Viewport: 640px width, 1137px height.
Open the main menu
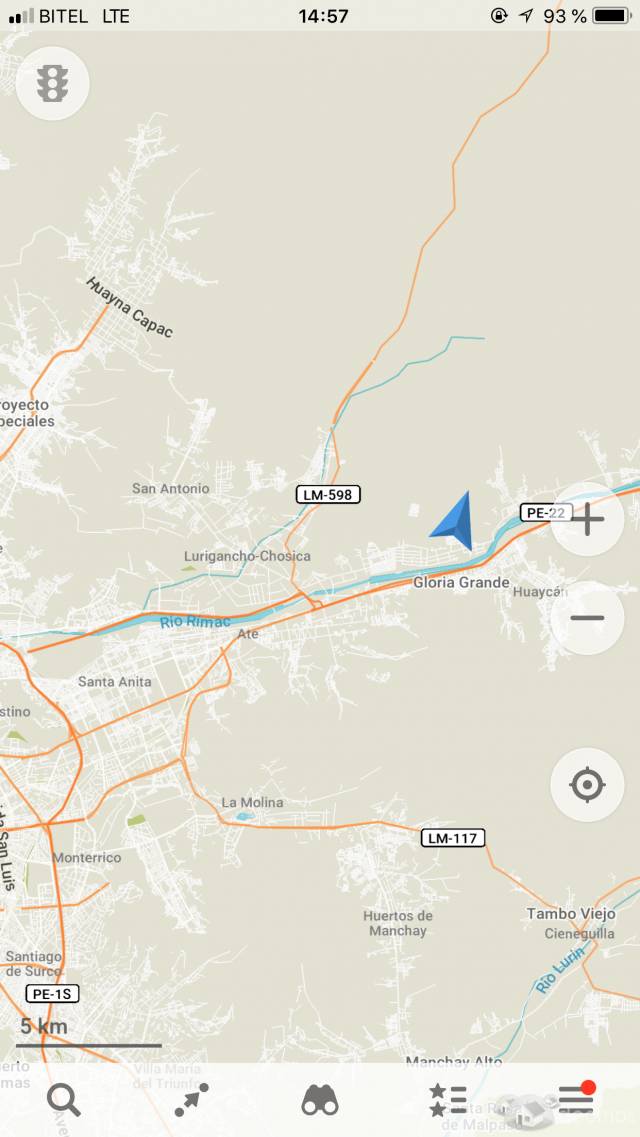(x=576, y=1099)
